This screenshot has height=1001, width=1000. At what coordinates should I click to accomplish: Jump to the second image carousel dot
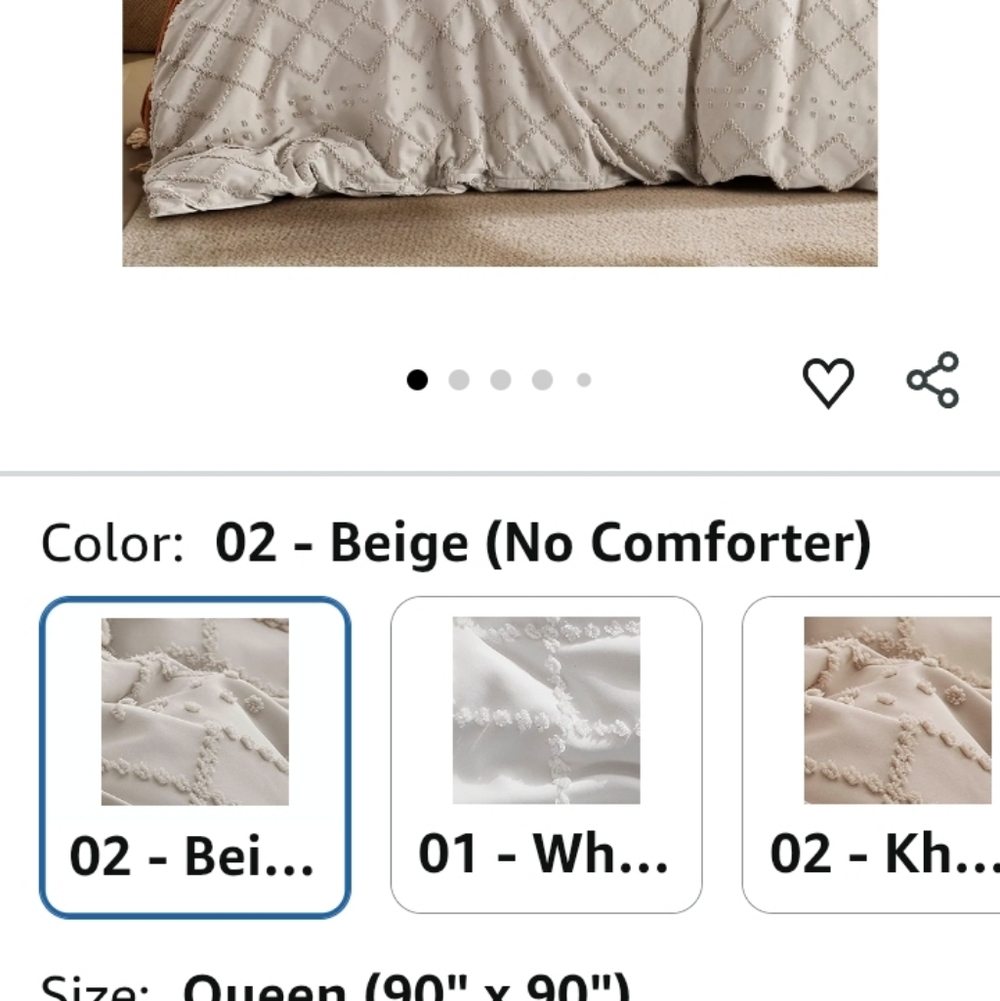click(458, 379)
